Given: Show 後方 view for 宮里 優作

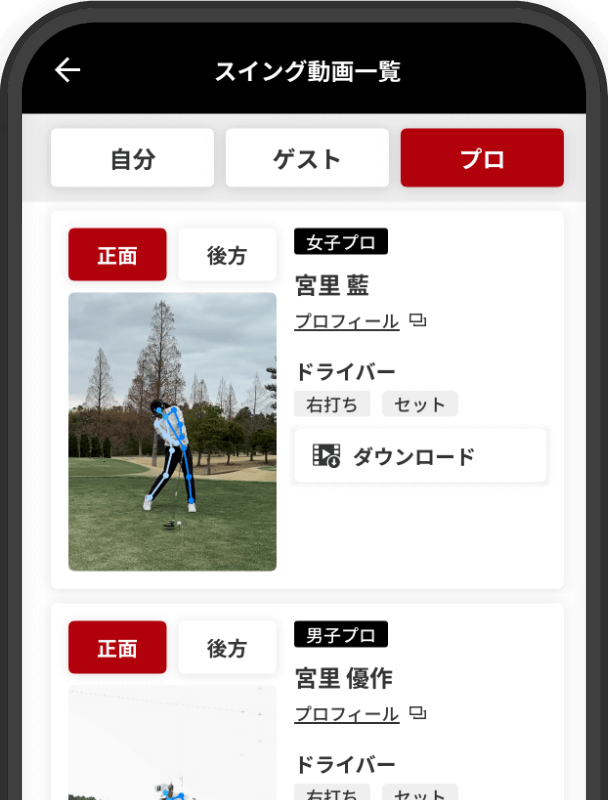Looking at the screenshot, I should [x=227, y=647].
